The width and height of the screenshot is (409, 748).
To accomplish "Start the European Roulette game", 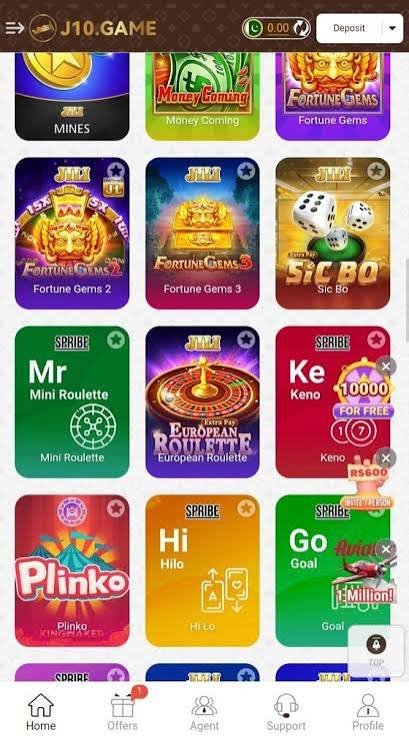I will 202,402.
